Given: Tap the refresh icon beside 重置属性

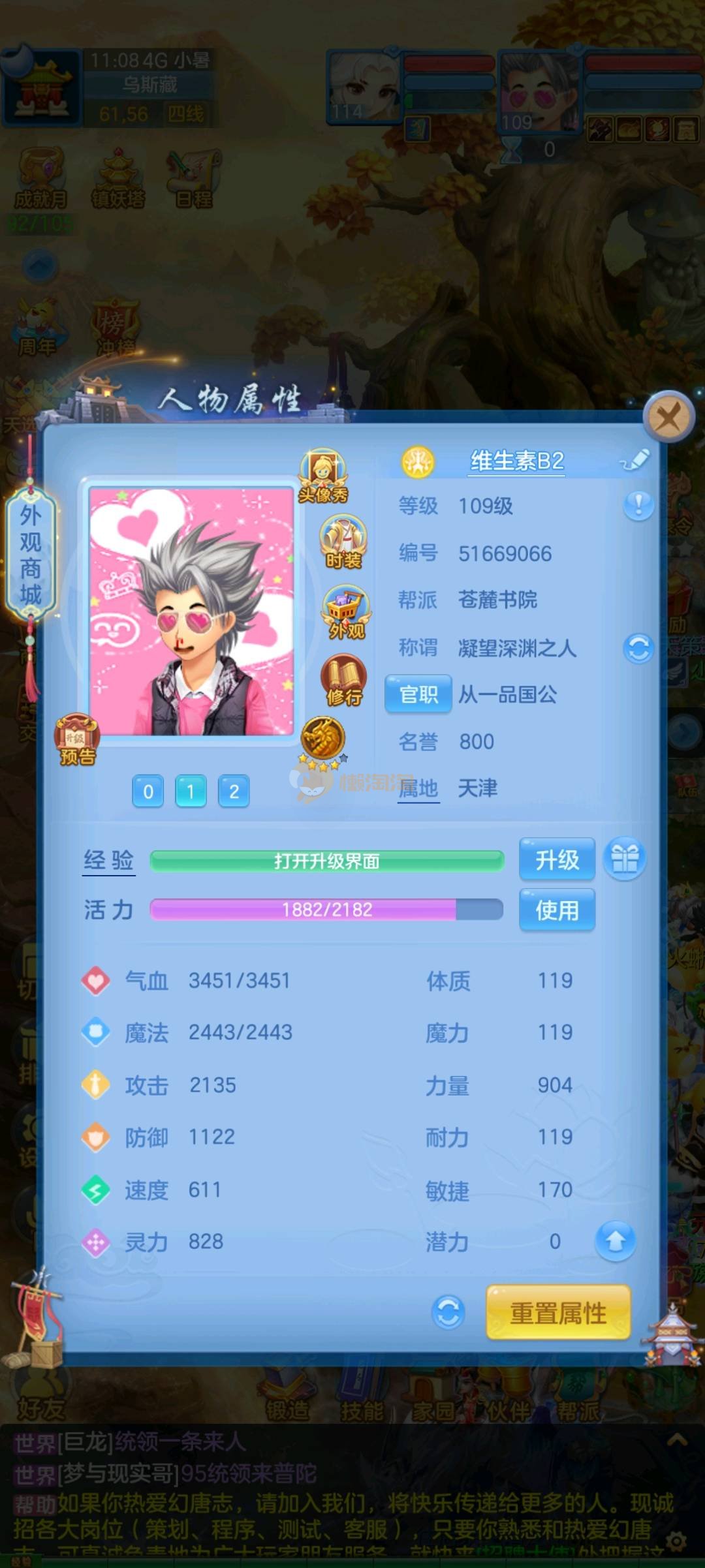Looking at the screenshot, I should coord(448,1312).
